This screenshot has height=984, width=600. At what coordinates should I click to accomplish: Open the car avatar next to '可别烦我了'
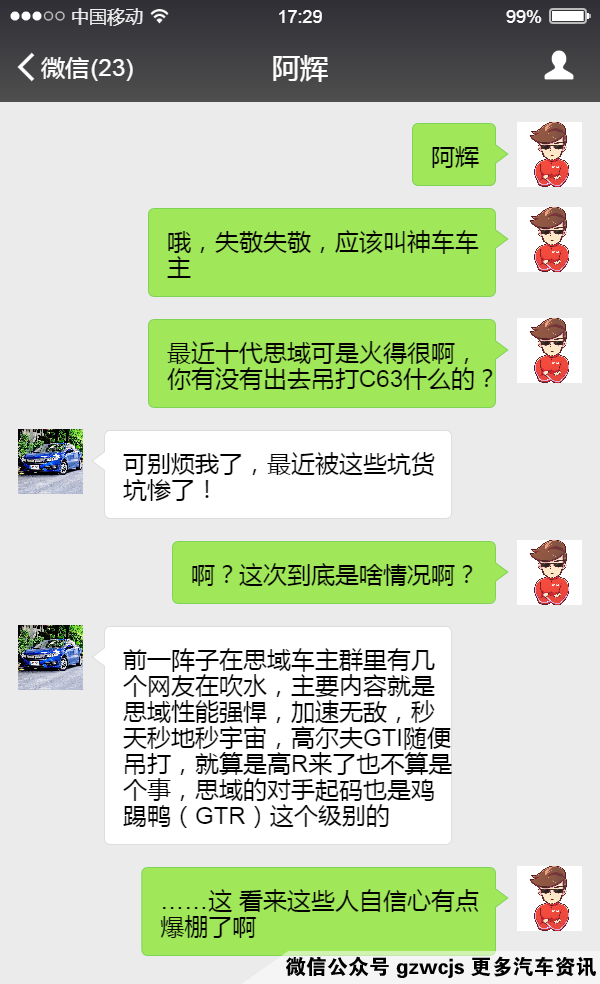tap(50, 461)
